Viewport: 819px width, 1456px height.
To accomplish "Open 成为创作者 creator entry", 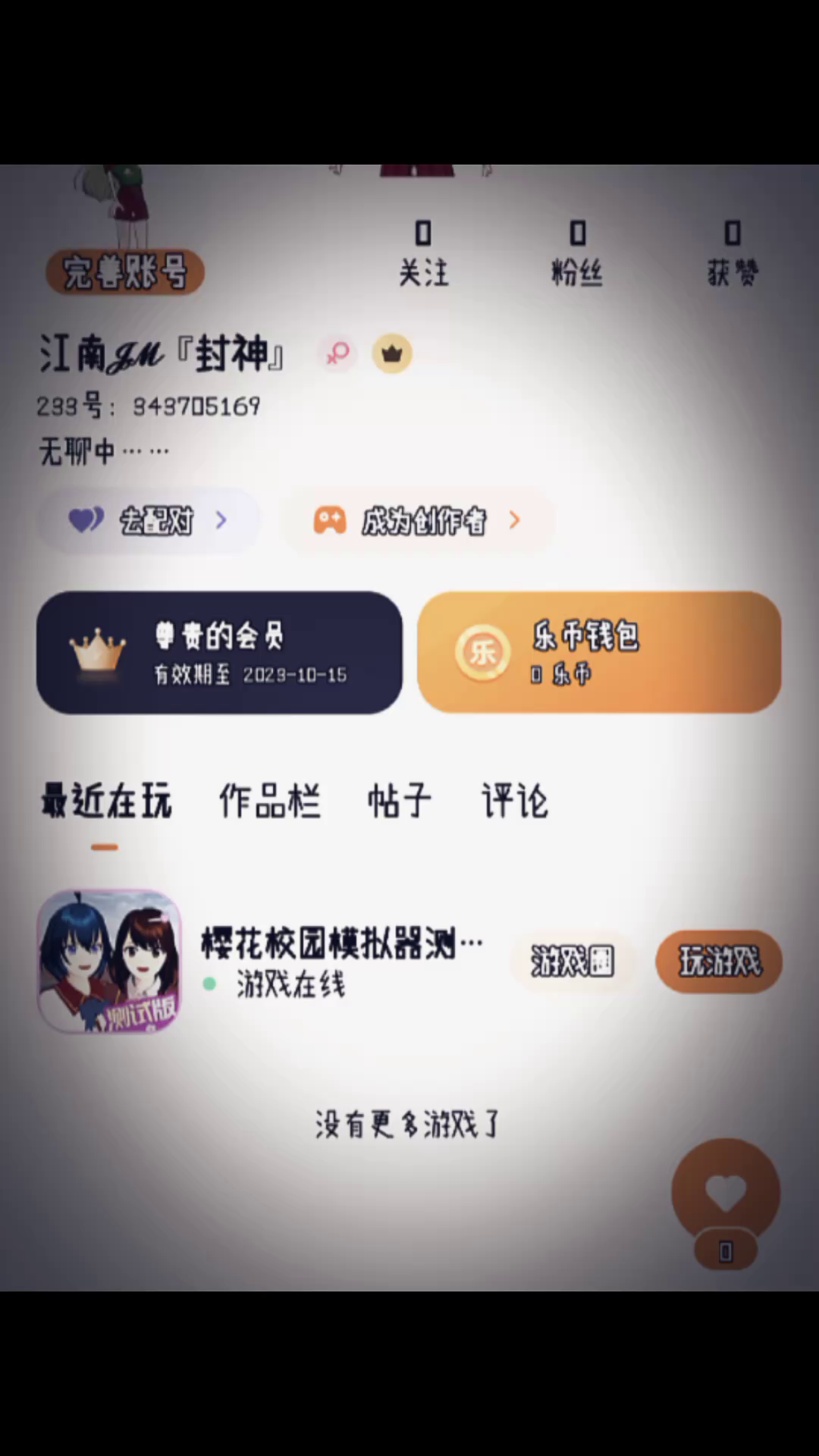I will coord(418,520).
